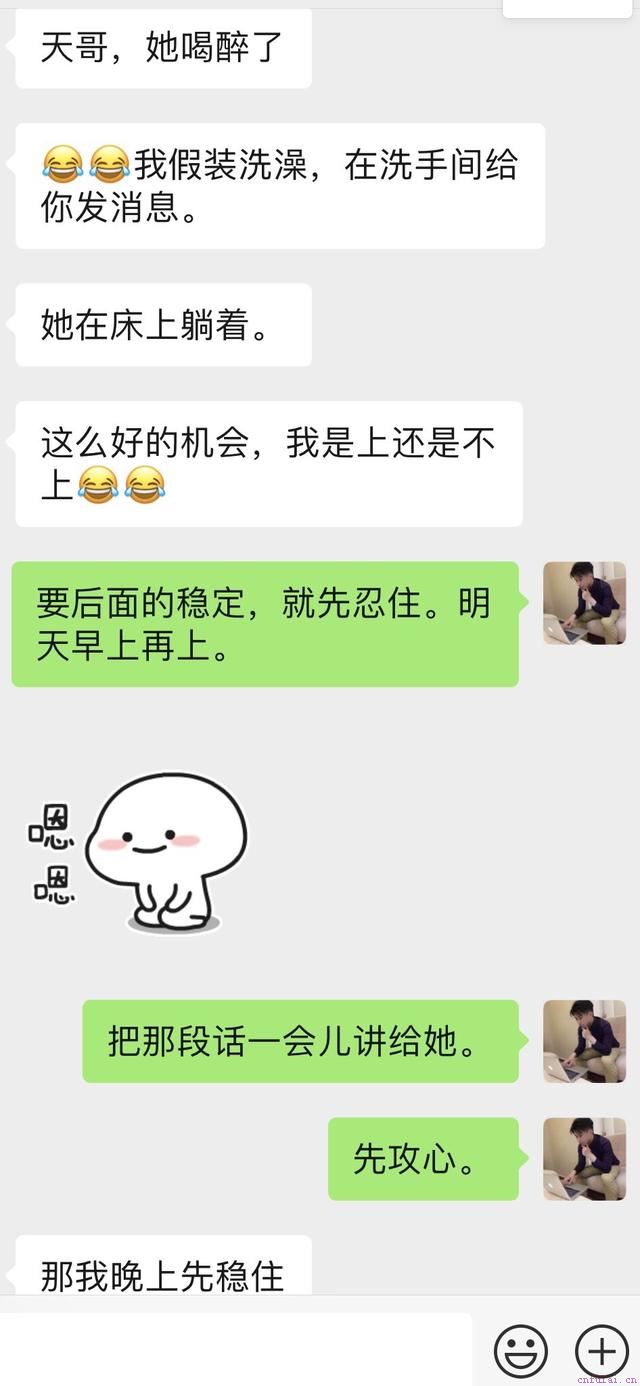Image resolution: width=640 pixels, height=1386 pixels.
Task: Tap avatar next to 把那段话一会儿讲给她 message
Action: 584,1041
